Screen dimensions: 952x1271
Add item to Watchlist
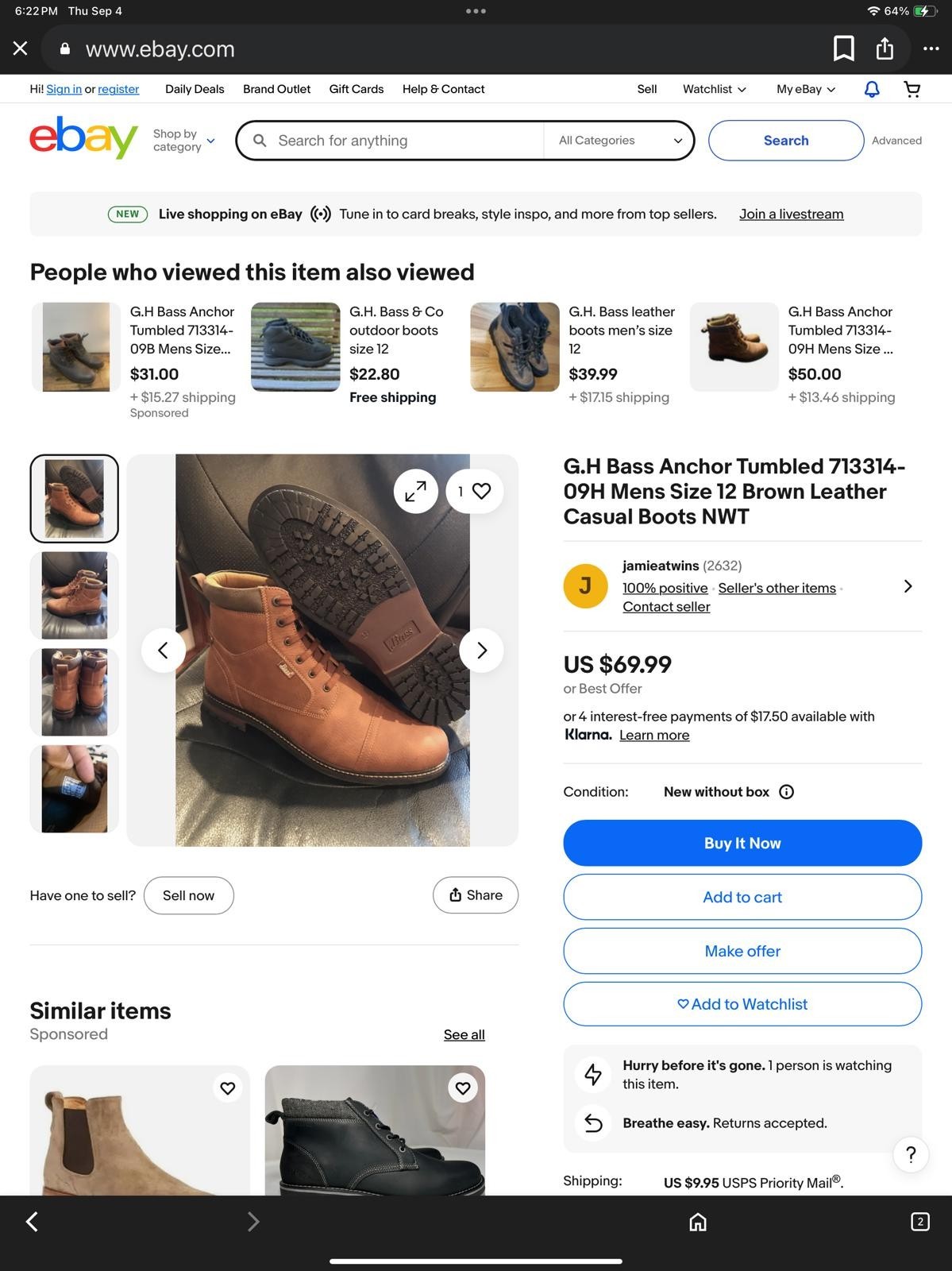[x=742, y=1004]
